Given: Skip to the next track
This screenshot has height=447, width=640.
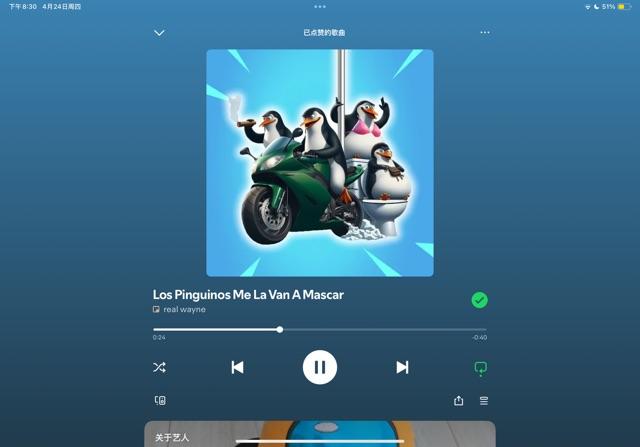Looking at the screenshot, I should click(x=402, y=367).
